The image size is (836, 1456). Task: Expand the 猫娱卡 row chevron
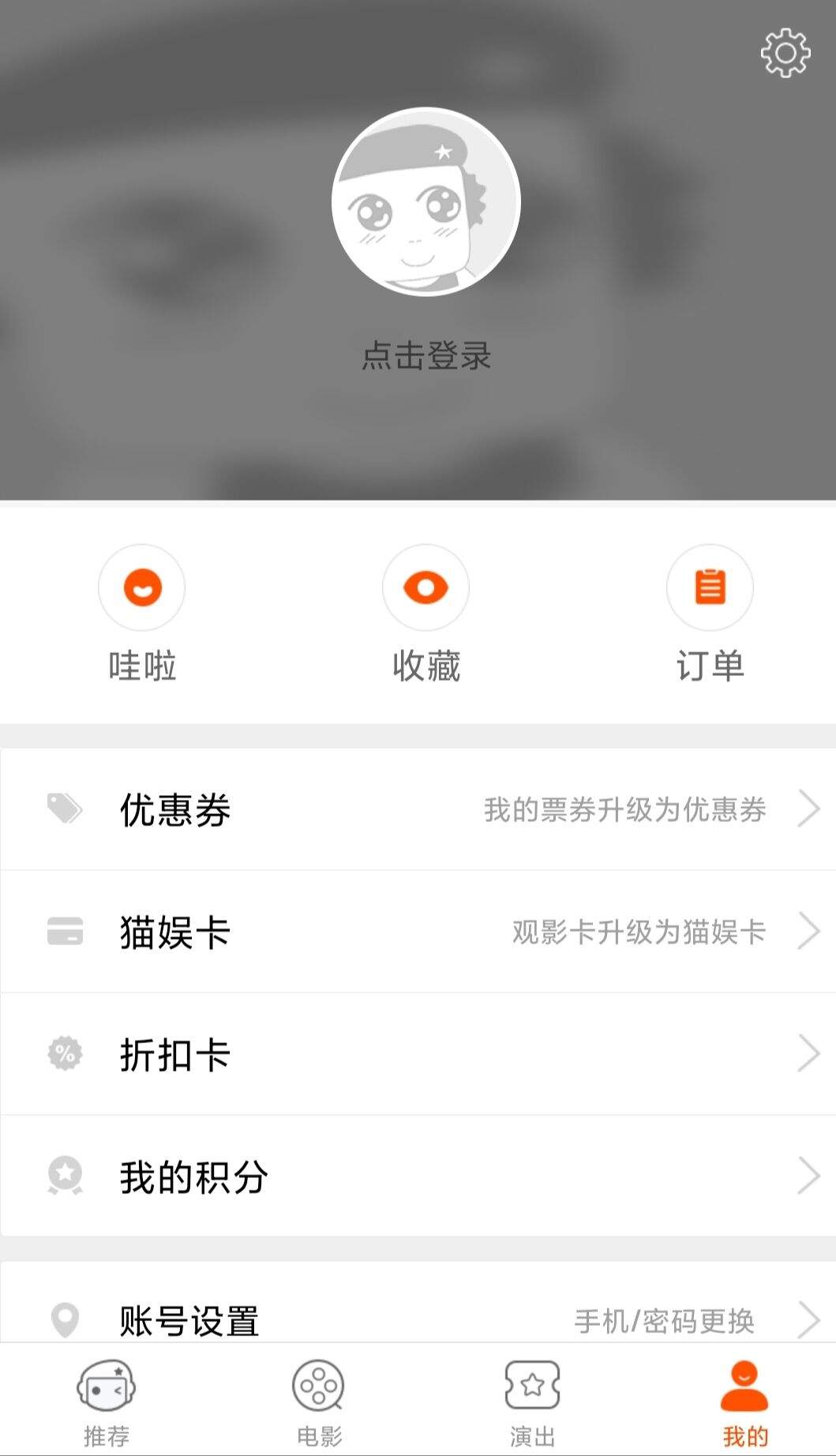(809, 931)
